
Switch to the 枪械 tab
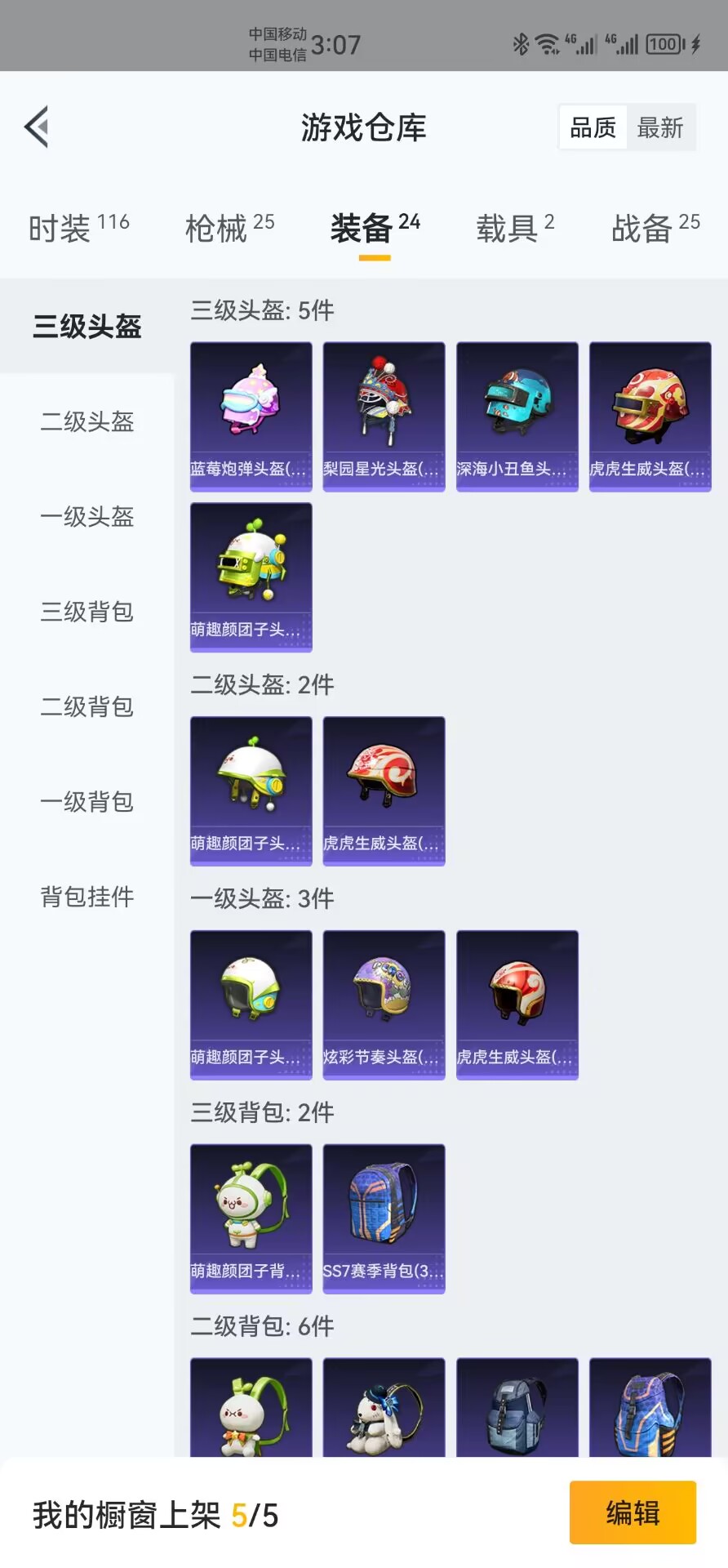[x=229, y=228]
